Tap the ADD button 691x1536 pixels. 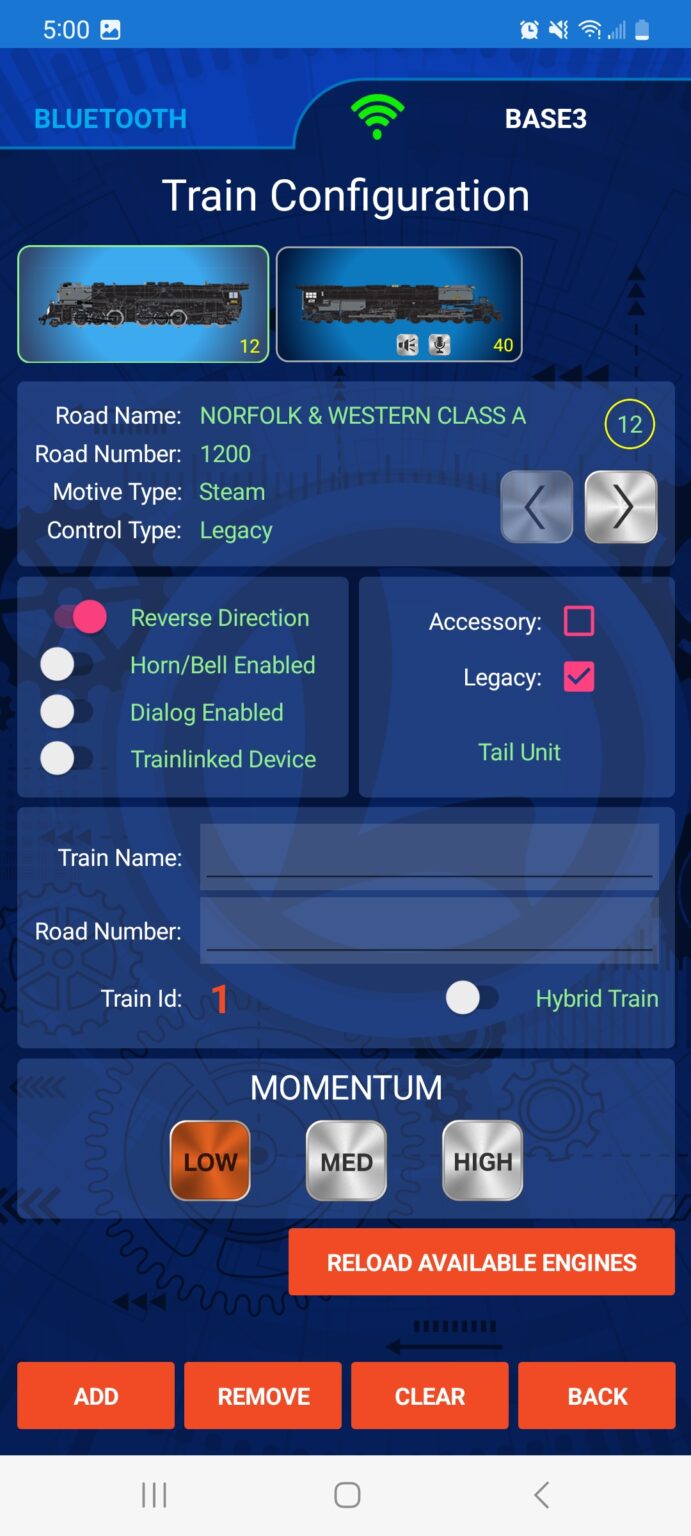pos(96,1396)
